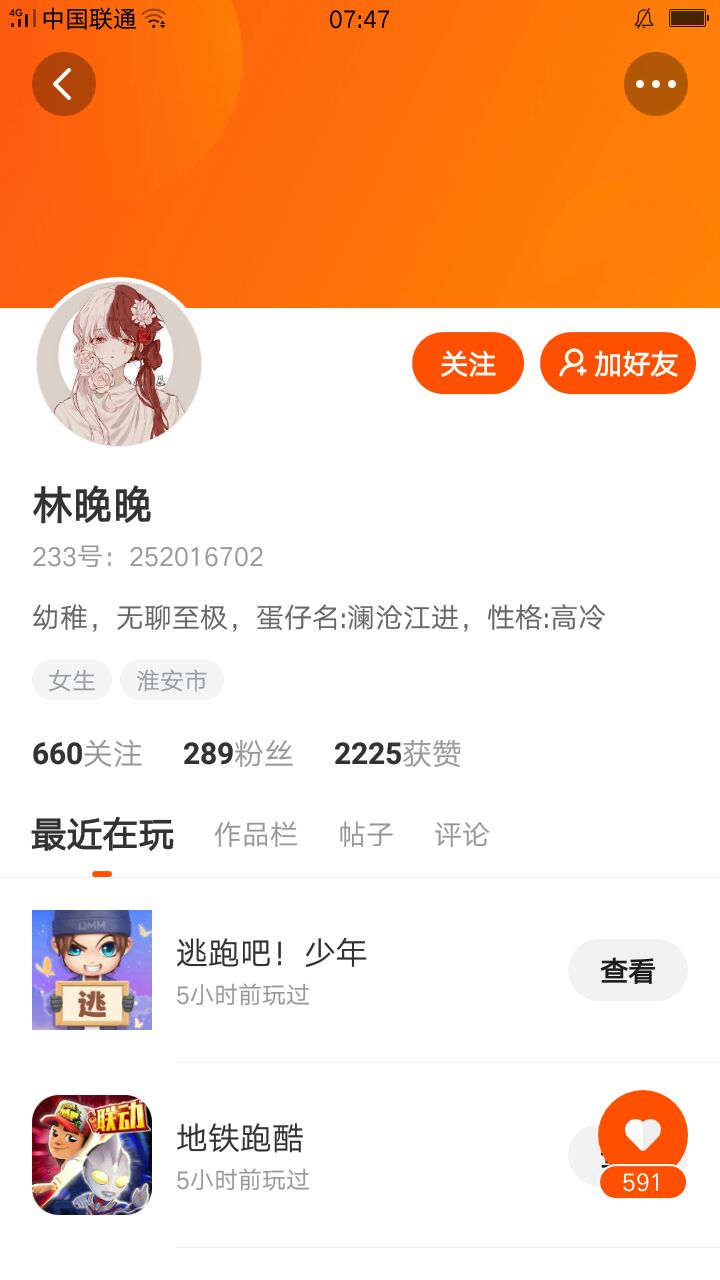Switch to the 作品栏 tab
The width and height of the screenshot is (720, 1280).
(256, 834)
